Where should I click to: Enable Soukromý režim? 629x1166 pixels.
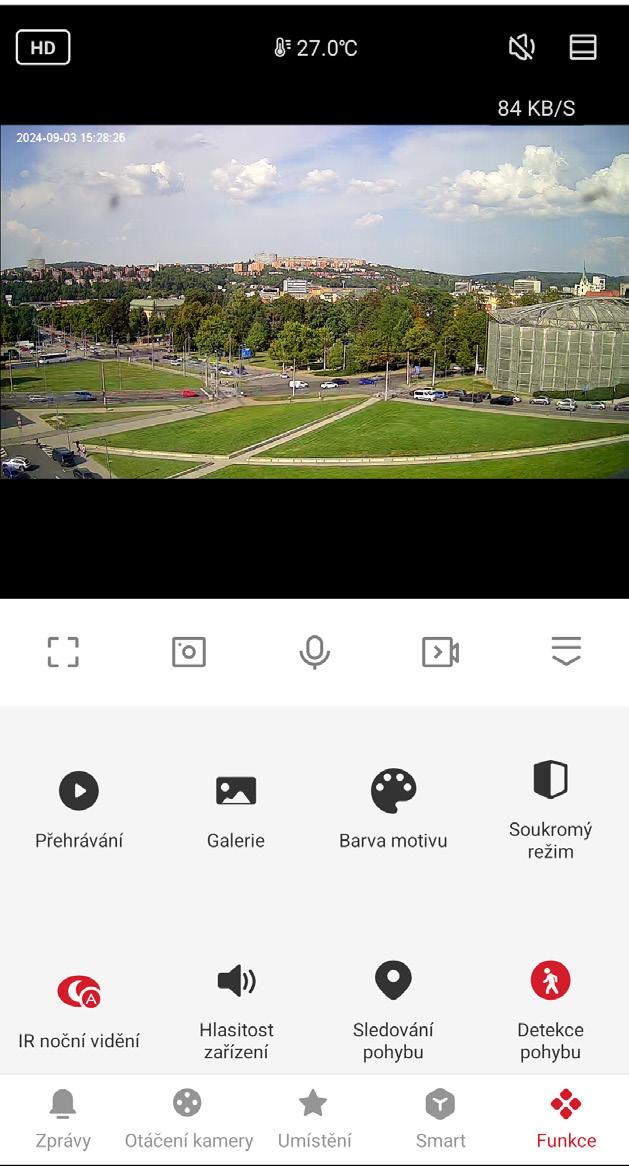tap(550, 780)
